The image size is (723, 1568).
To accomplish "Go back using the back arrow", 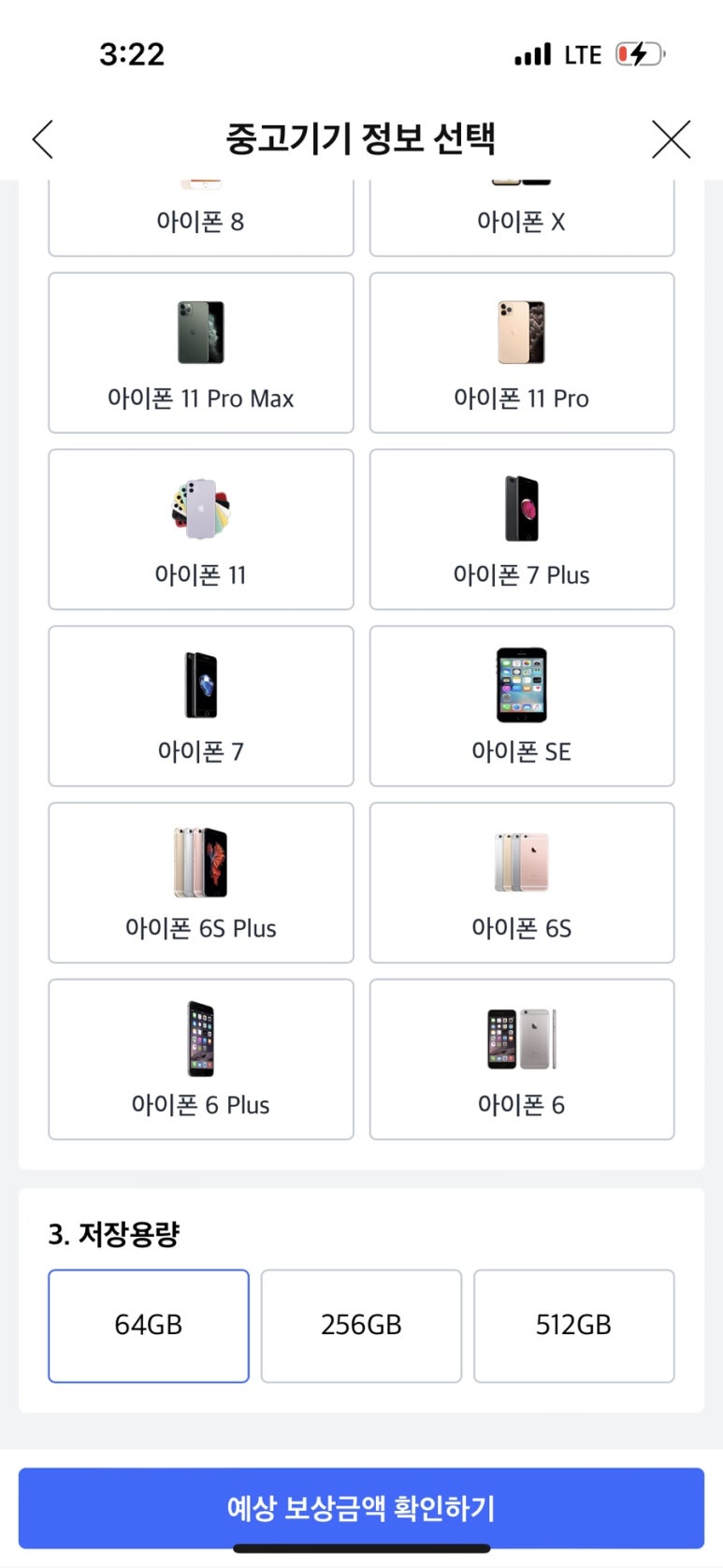I will (x=43, y=139).
